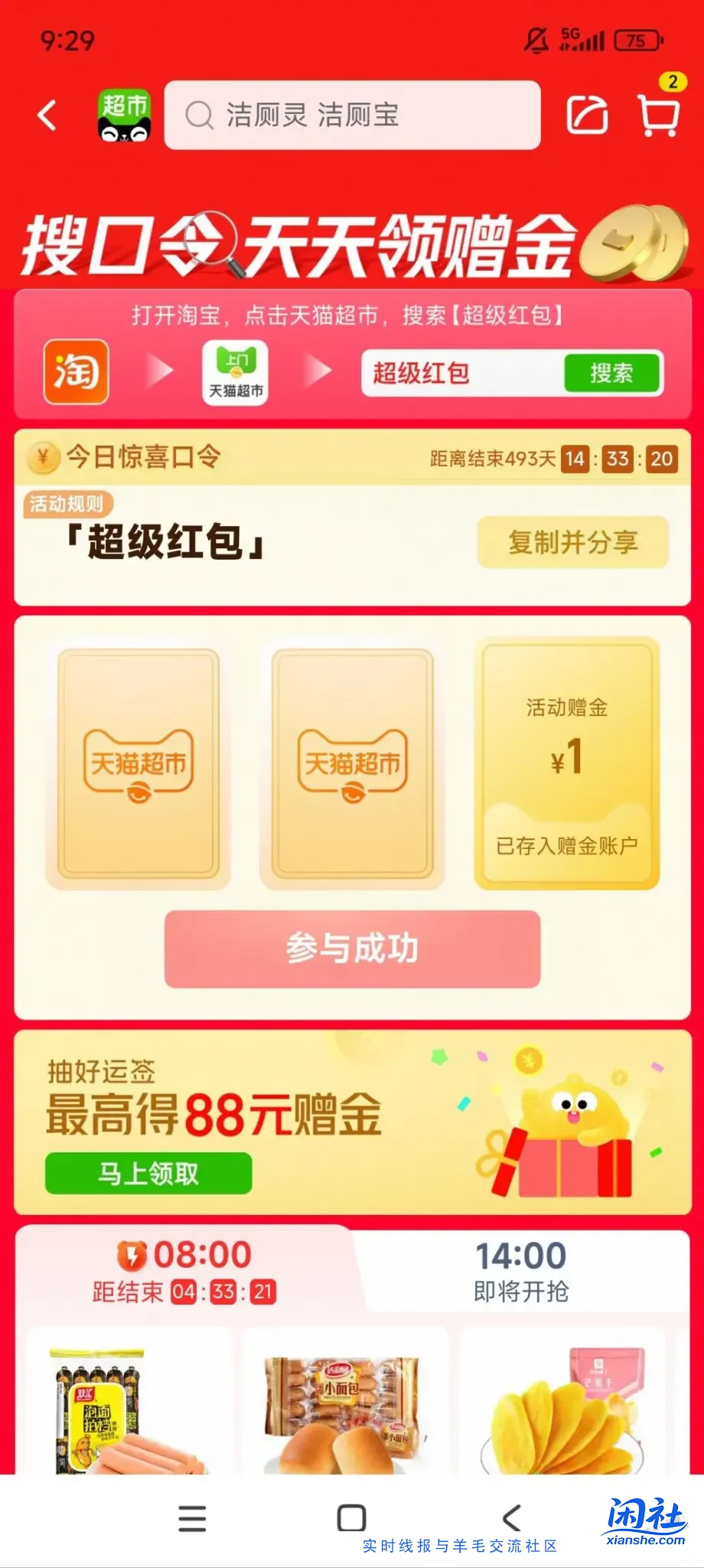Share this page via the share icon

587,116
